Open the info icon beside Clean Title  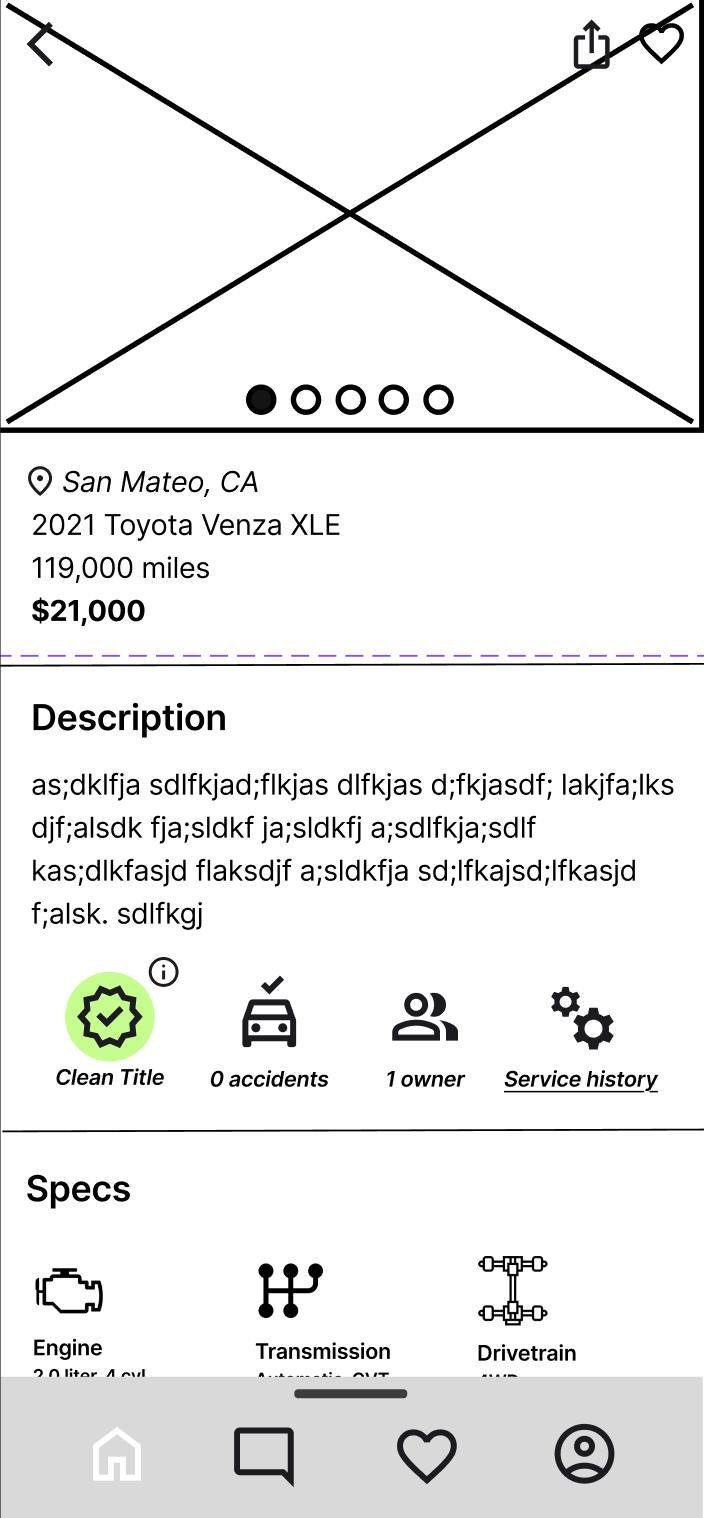(x=163, y=971)
